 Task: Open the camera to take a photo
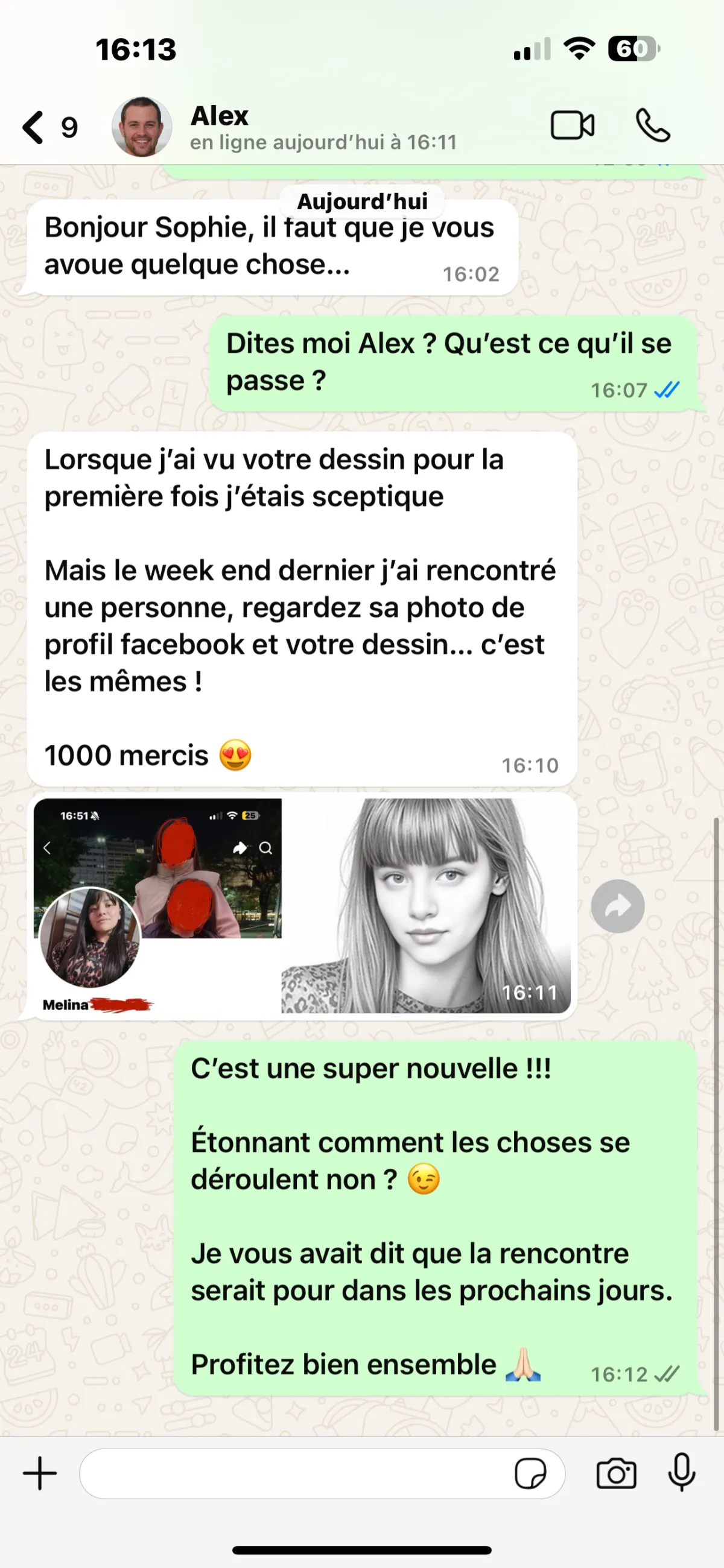(615, 1475)
